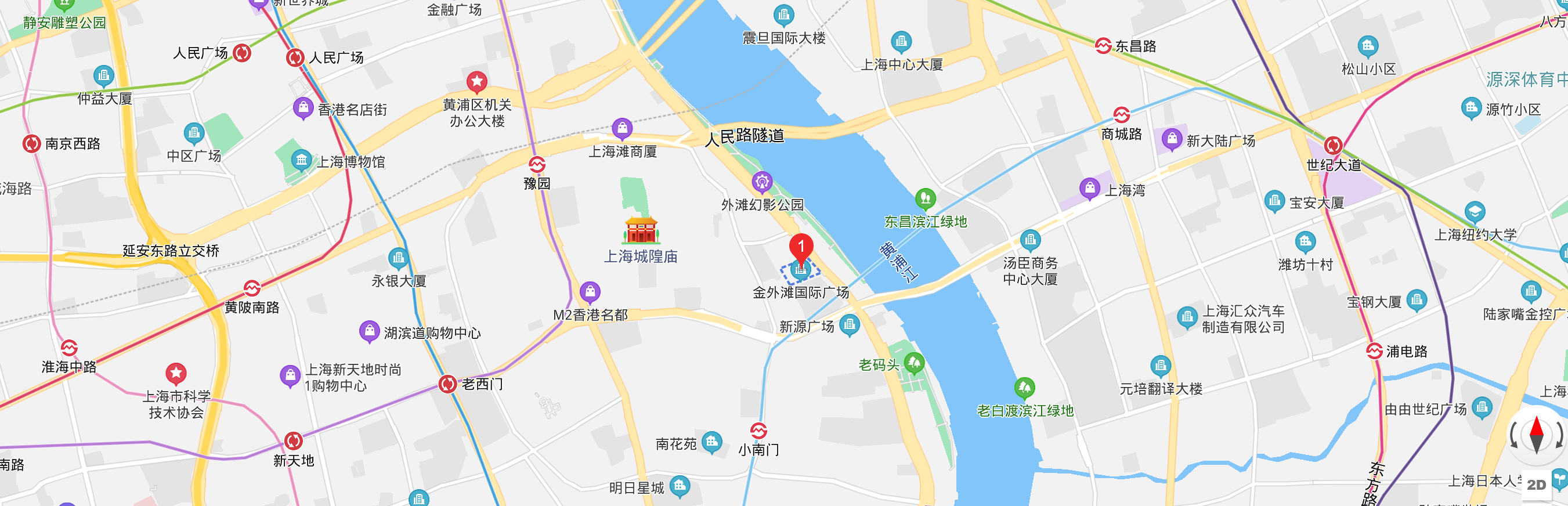Select the 上海中心大厦 building marker
This screenshot has width=1568, height=506.
pos(901,42)
